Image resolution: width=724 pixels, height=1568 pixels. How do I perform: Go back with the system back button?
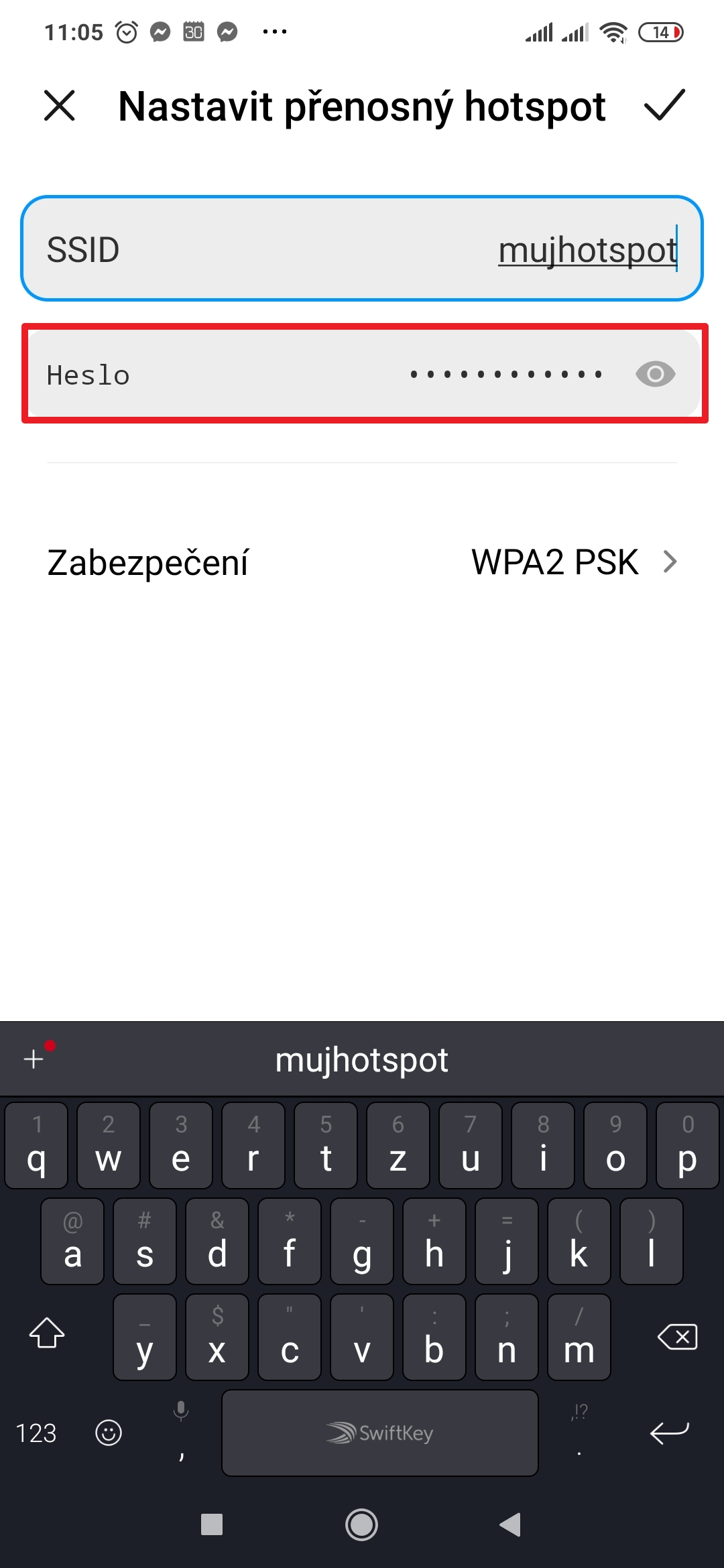point(510,1524)
